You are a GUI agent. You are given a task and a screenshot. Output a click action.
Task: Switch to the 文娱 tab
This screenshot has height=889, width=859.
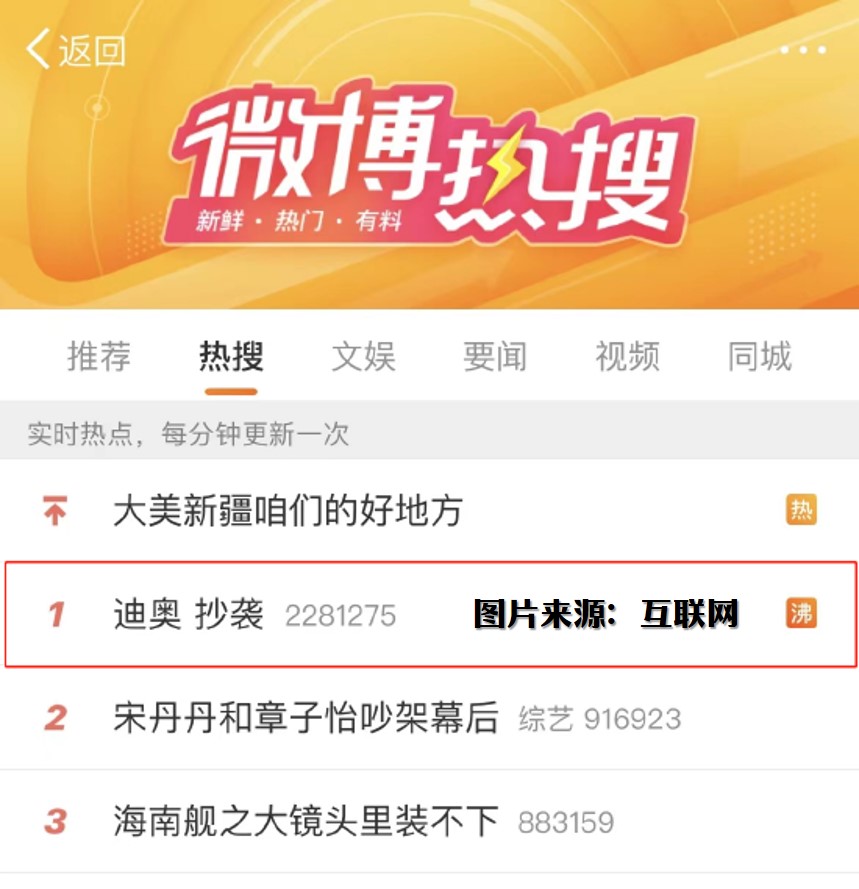pos(363,357)
